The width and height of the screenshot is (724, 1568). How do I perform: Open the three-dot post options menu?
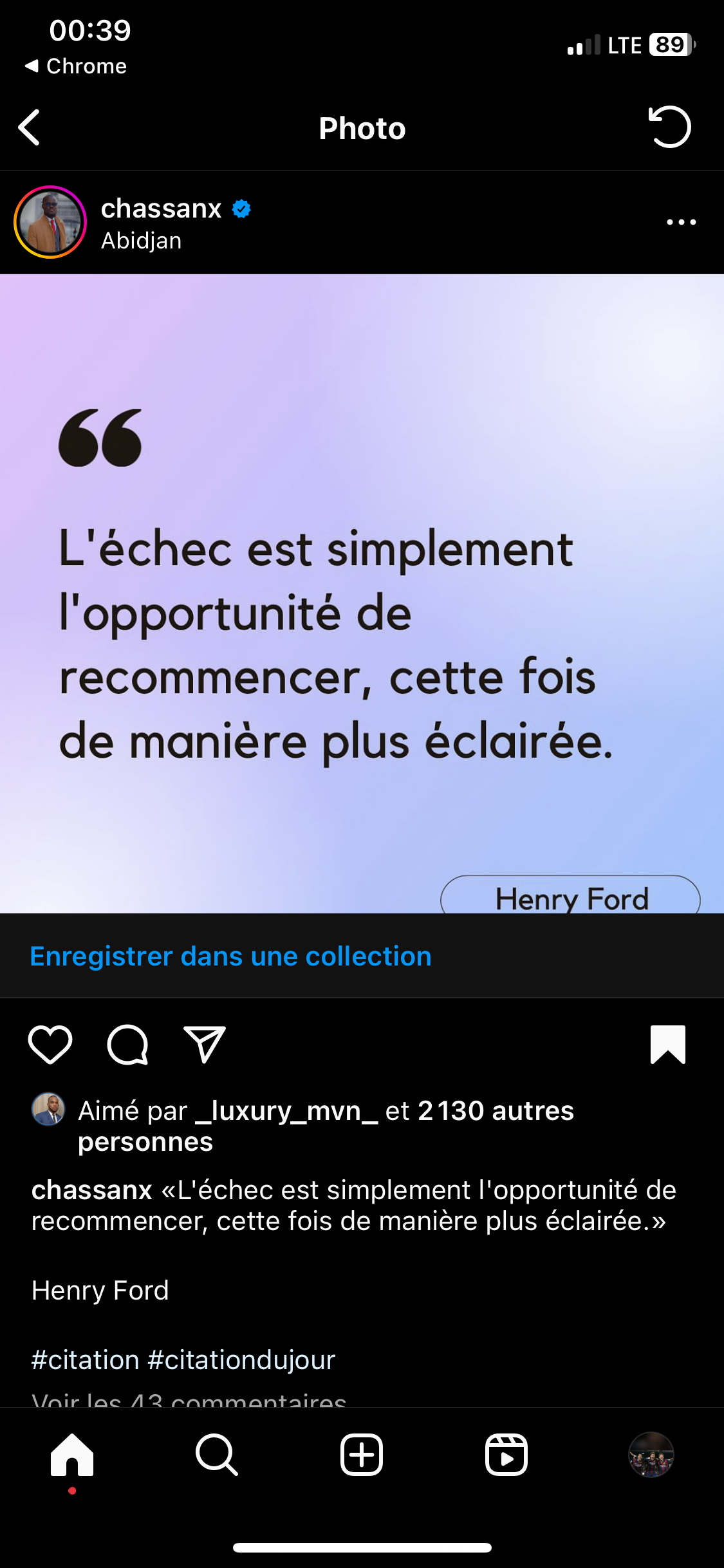[682, 222]
